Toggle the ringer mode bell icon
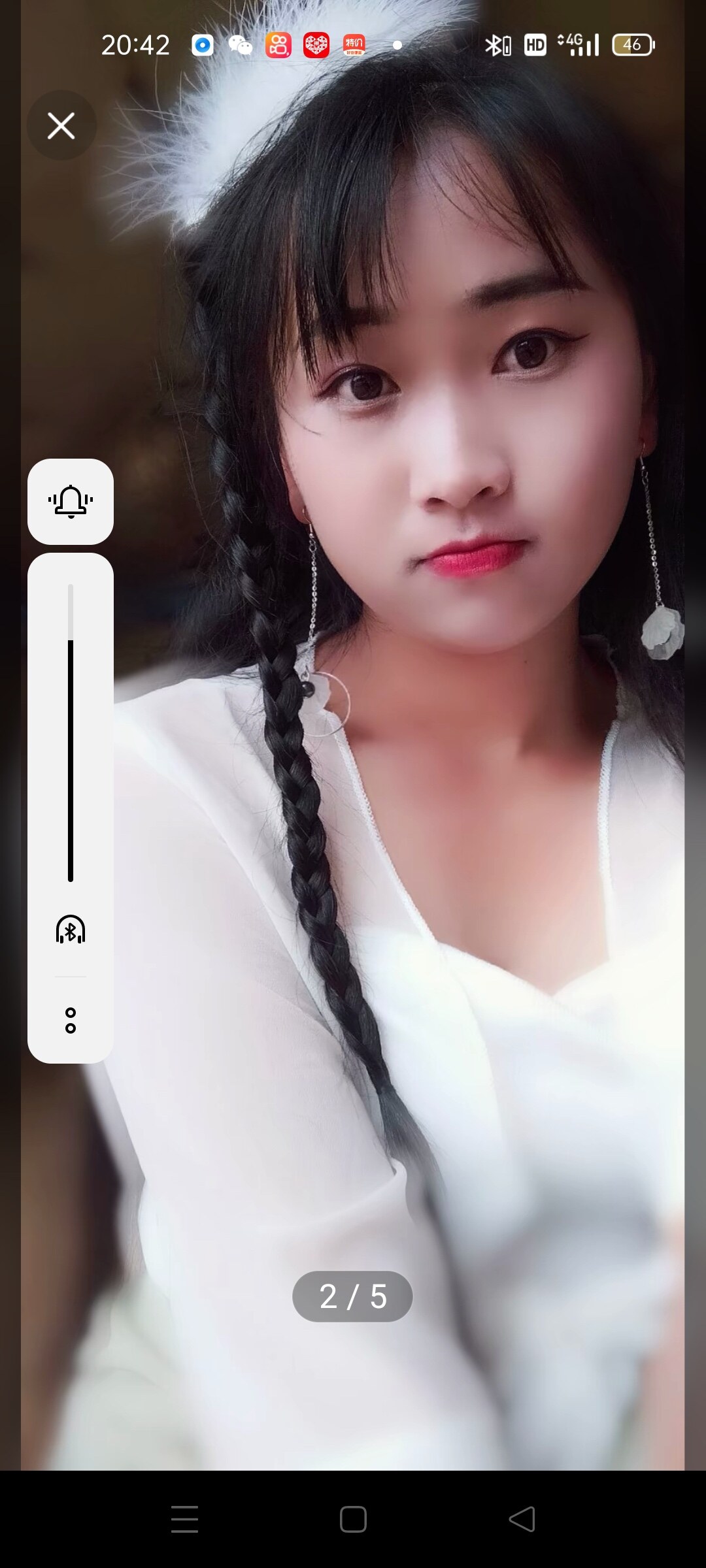Viewport: 706px width, 1568px height. [71, 502]
